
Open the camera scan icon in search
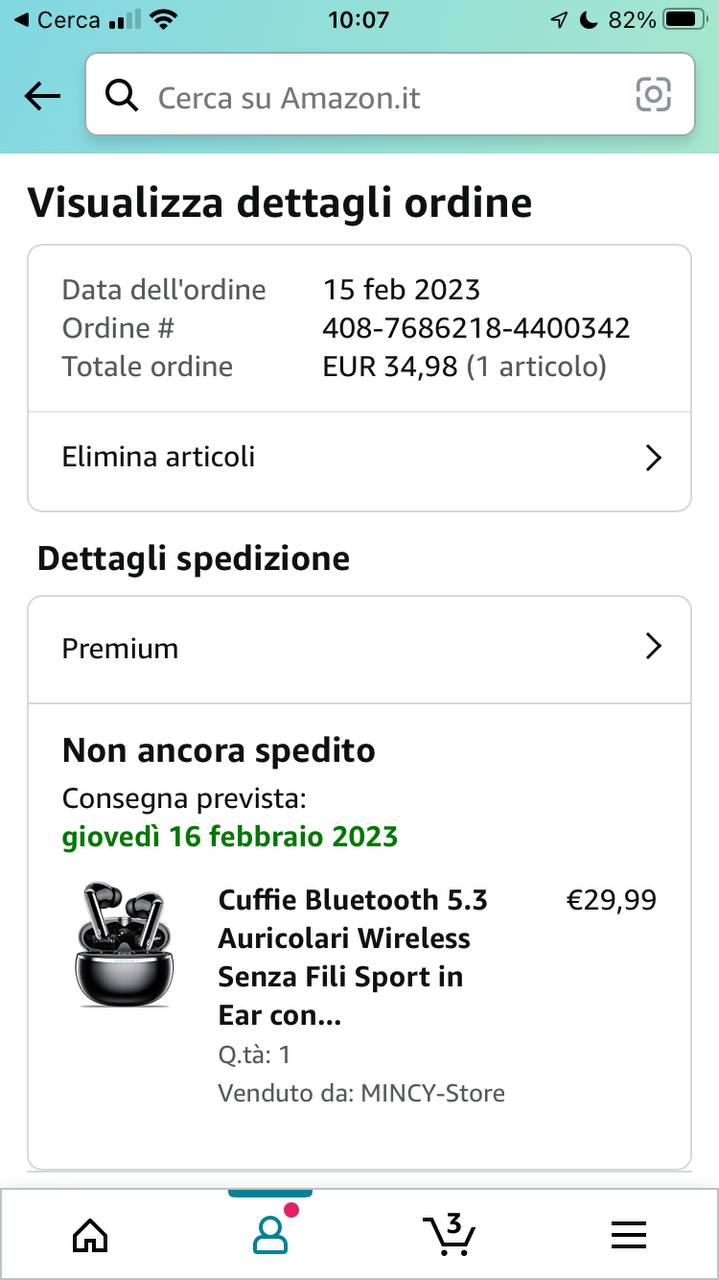653,96
